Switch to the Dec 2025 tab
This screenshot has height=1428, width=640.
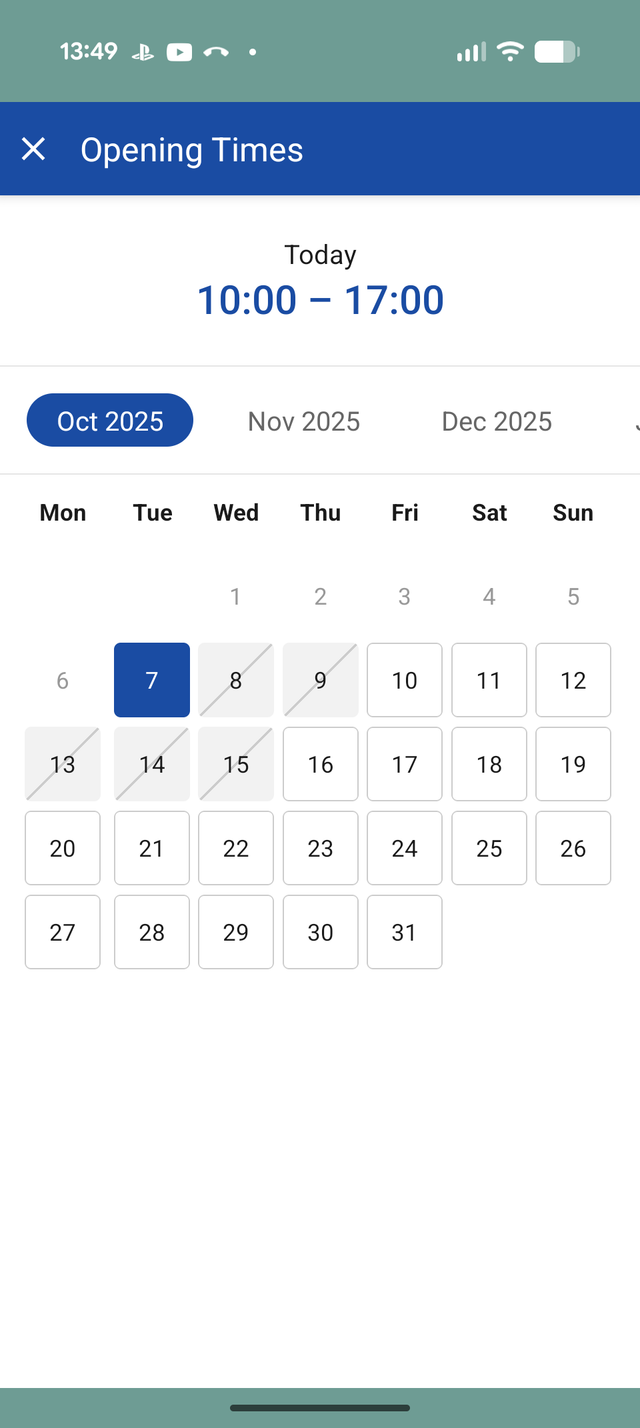pyautogui.click(x=497, y=421)
